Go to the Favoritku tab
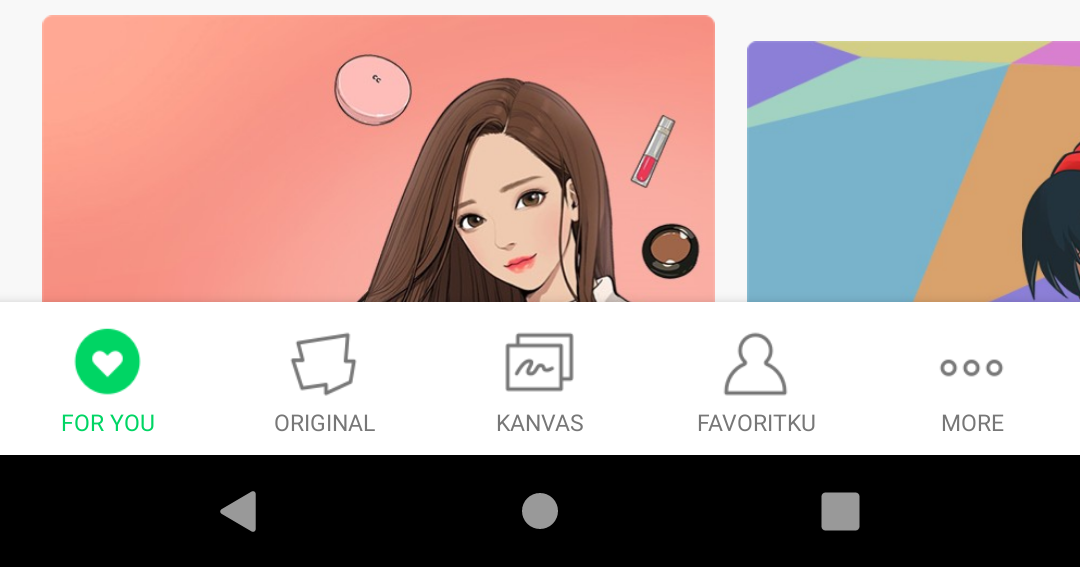This screenshot has width=1080, height=567. point(756,381)
